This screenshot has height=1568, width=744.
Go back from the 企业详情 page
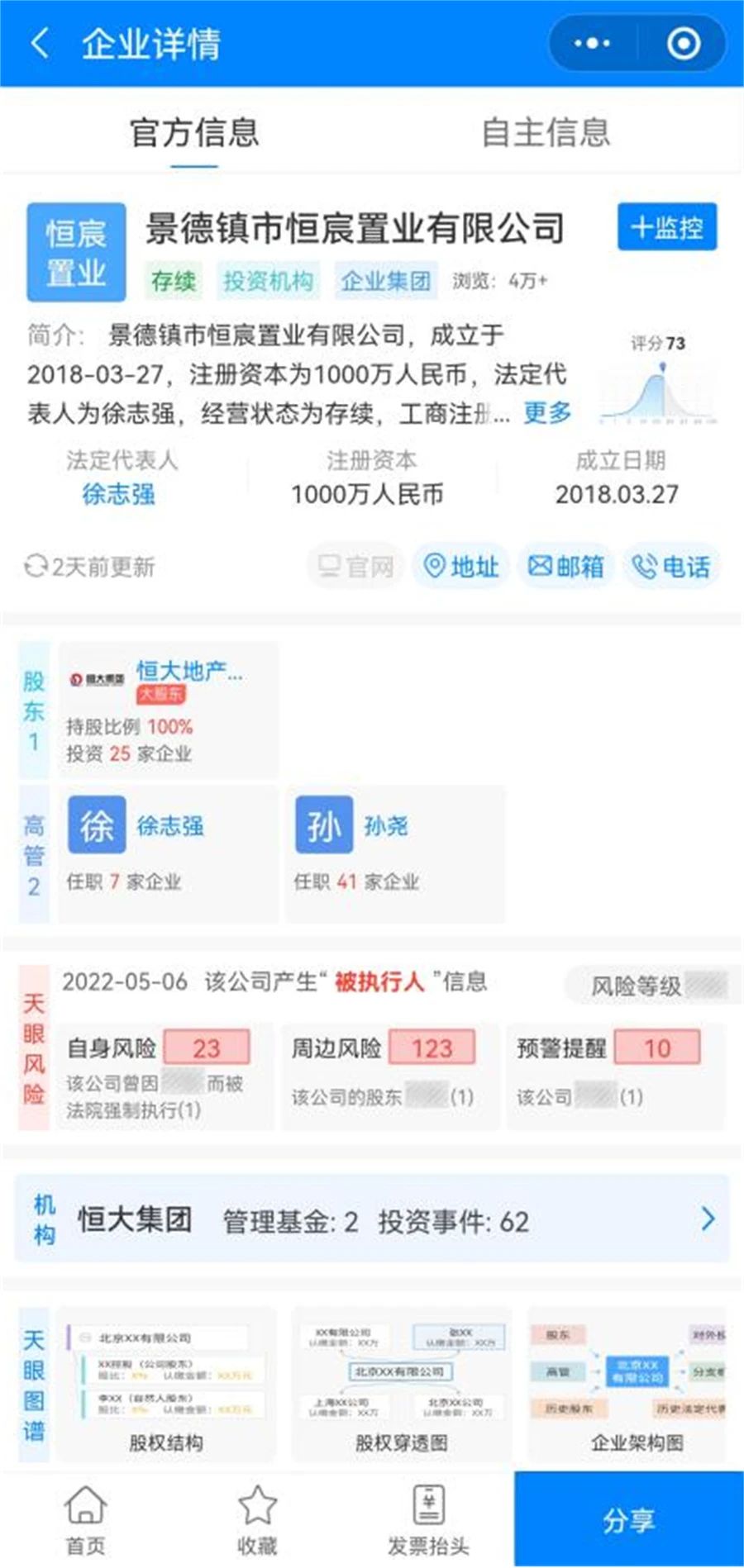(40, 43)
